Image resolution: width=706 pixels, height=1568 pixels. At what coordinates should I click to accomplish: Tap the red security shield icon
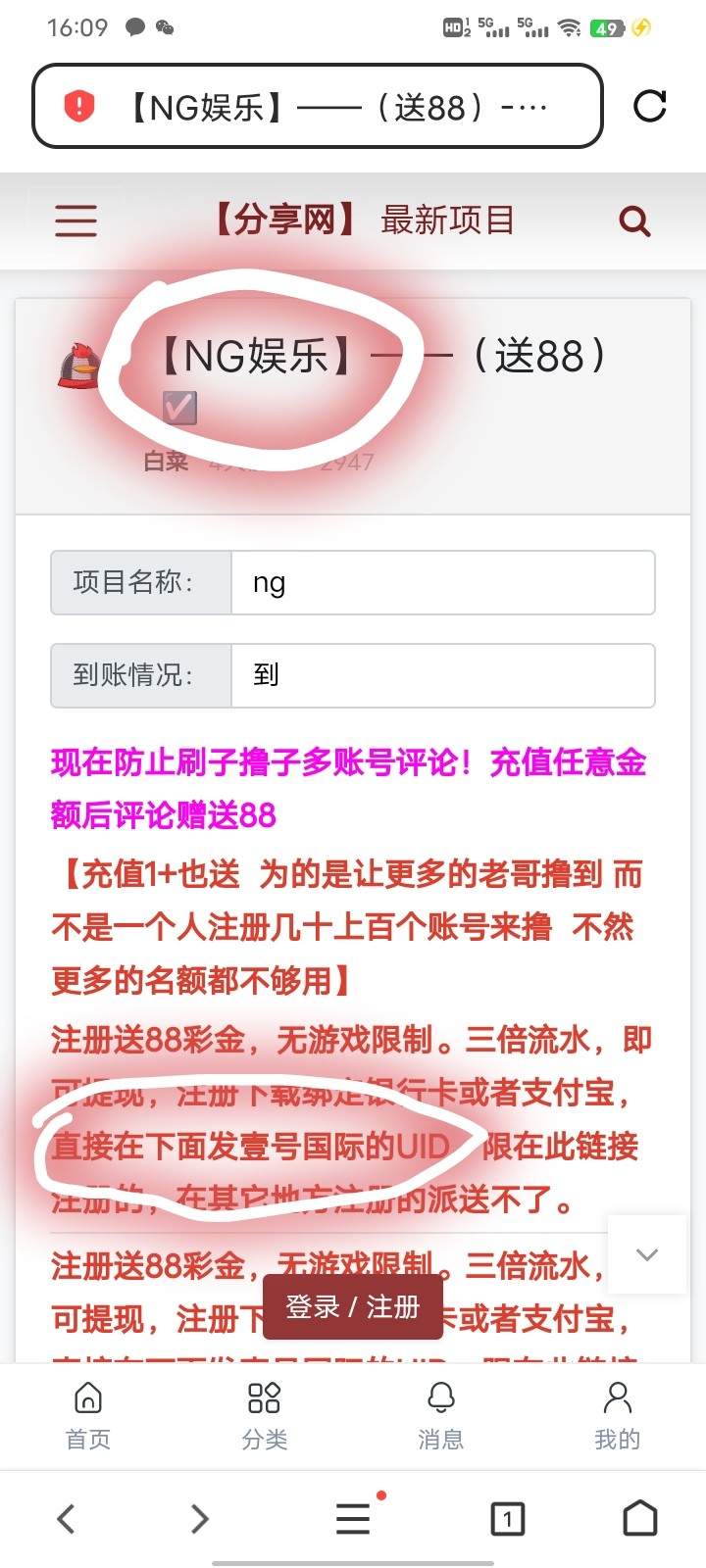[x=78, y=106]
